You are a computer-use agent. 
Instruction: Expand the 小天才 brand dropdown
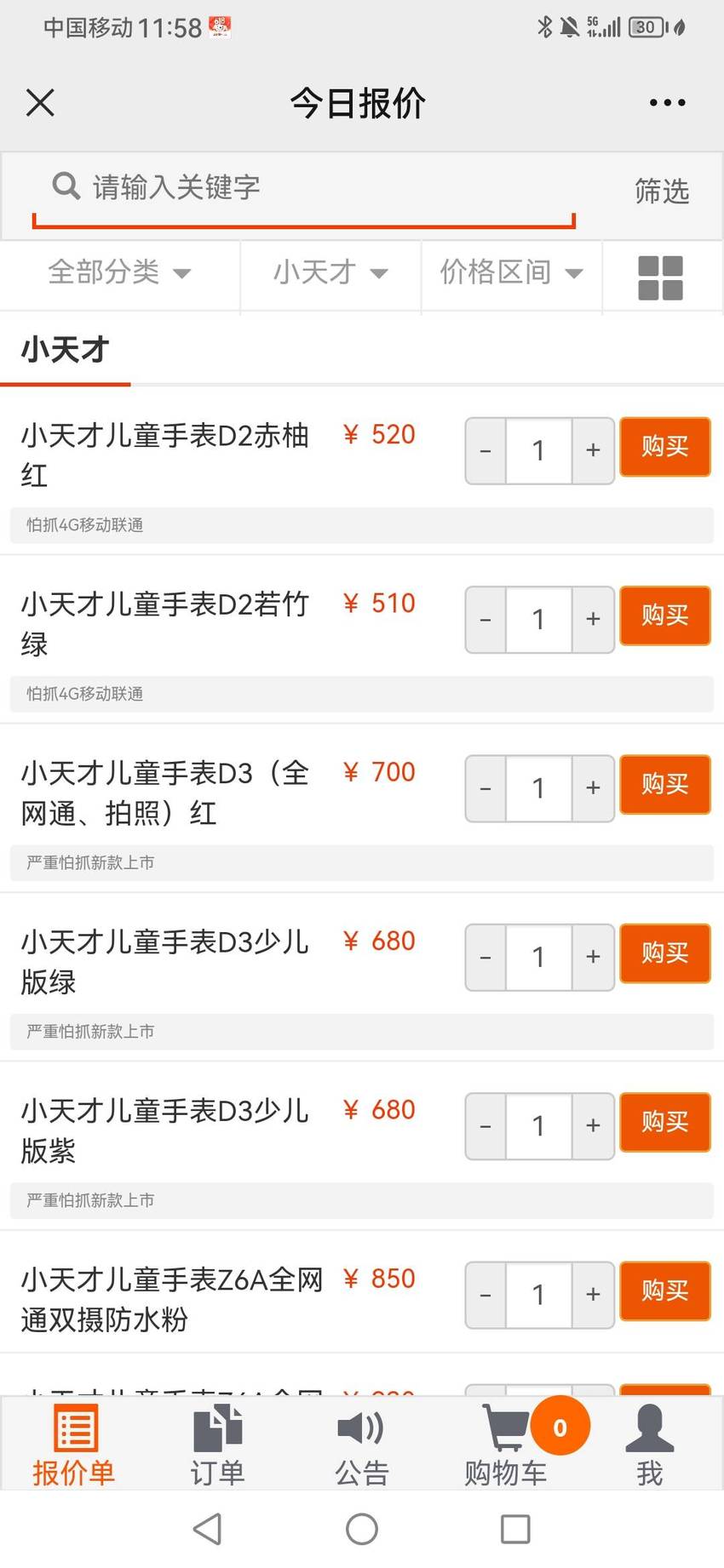click(x=330, y=272)
